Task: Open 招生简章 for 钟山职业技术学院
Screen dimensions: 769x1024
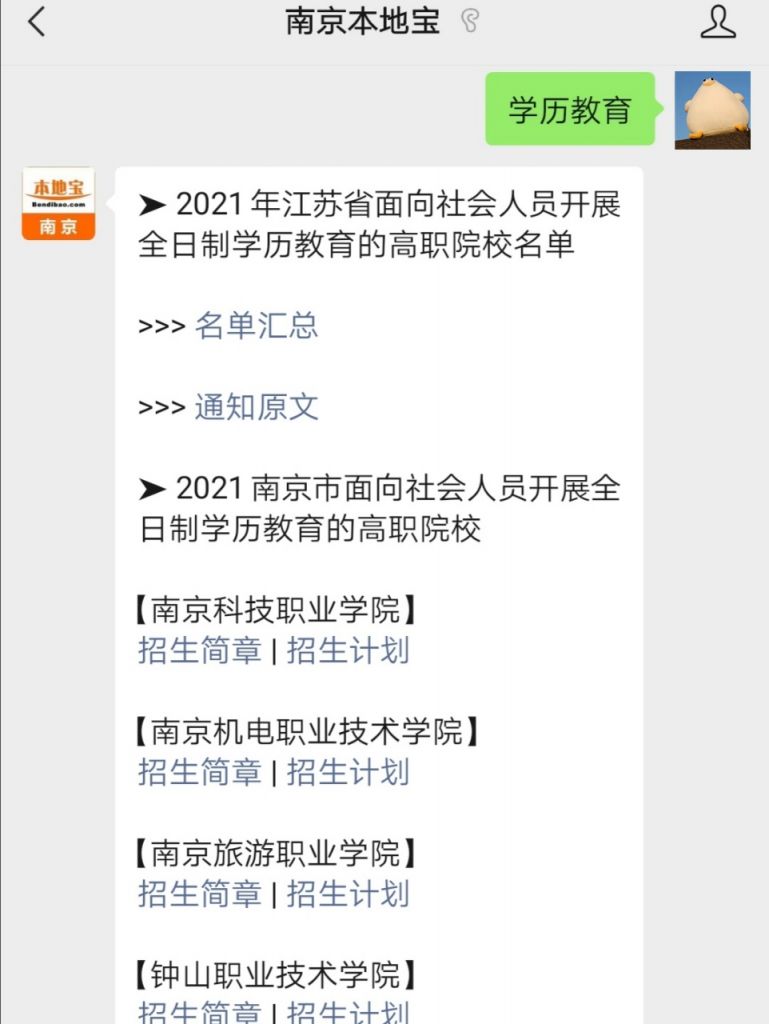Action: pos(199,1012)
